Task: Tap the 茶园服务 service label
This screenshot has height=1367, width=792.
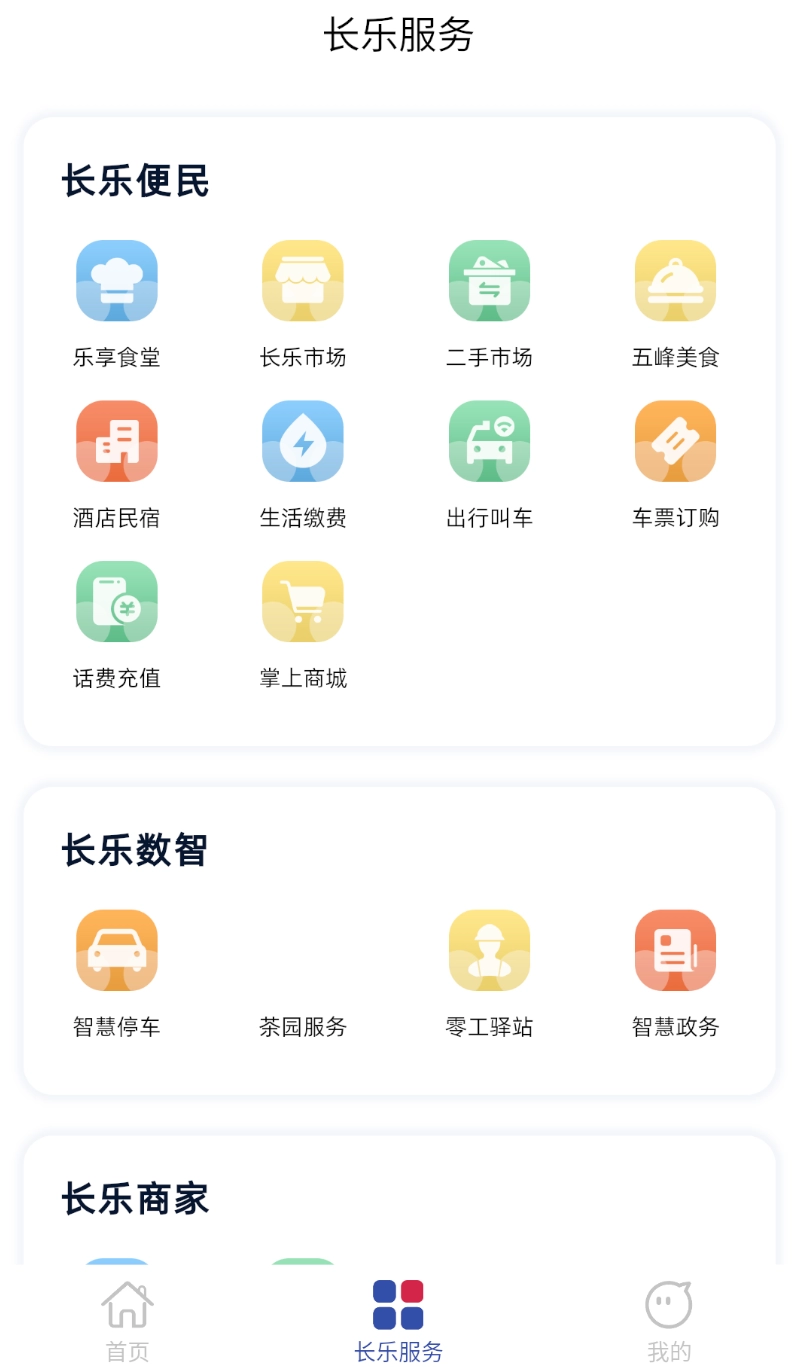Action: pyautogui.click(x=303, y=1026)
